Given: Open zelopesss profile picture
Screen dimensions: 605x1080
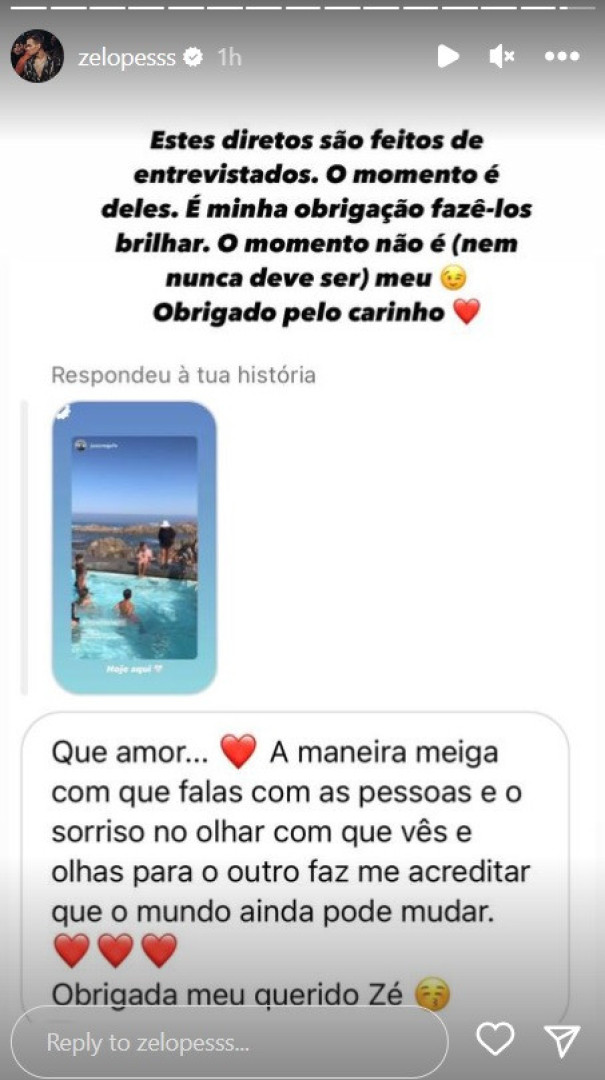Looking at the screenshot, I should pos(37,56).
